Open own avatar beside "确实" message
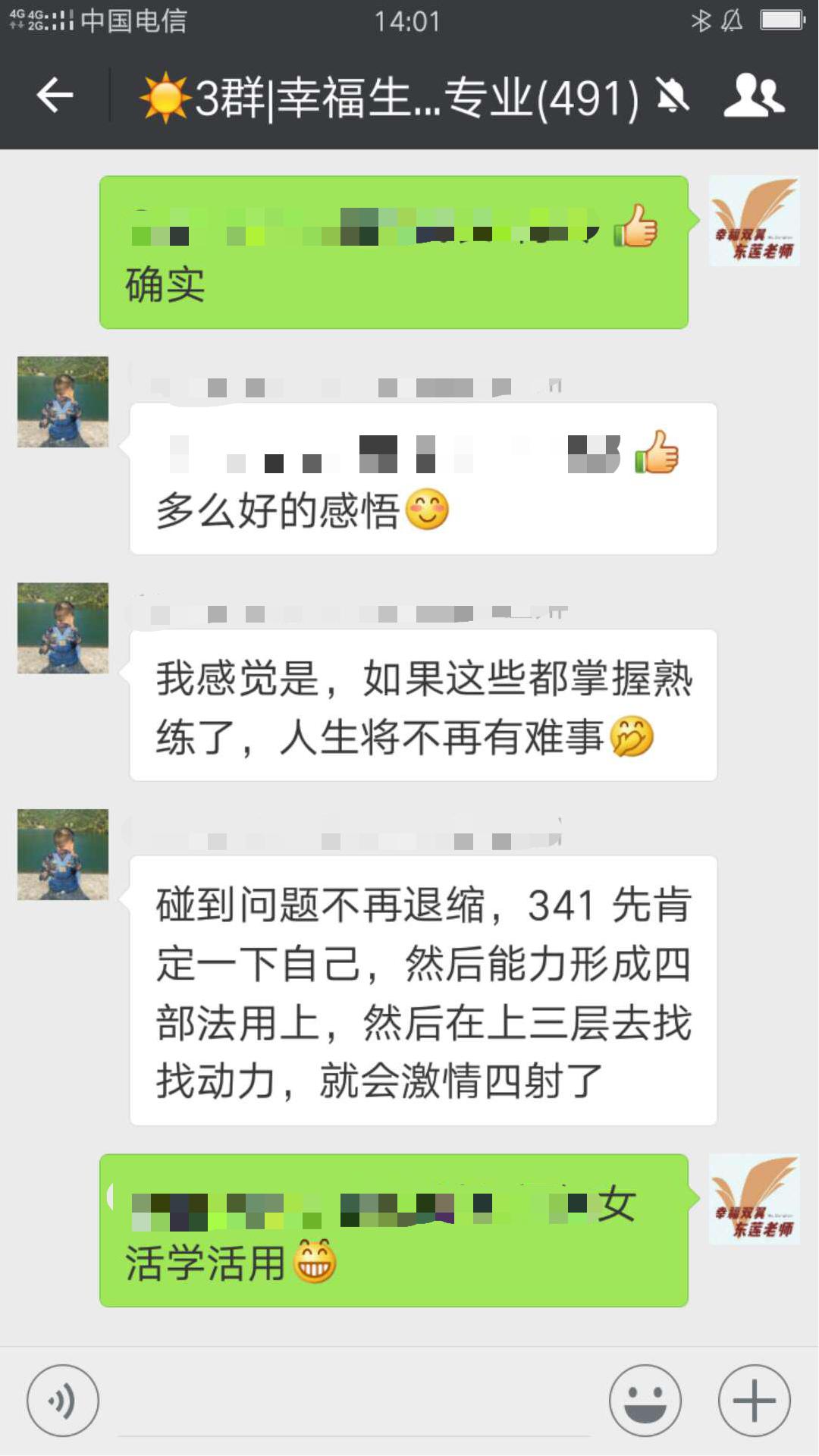 pyautogui.click(x=754, y=221)
